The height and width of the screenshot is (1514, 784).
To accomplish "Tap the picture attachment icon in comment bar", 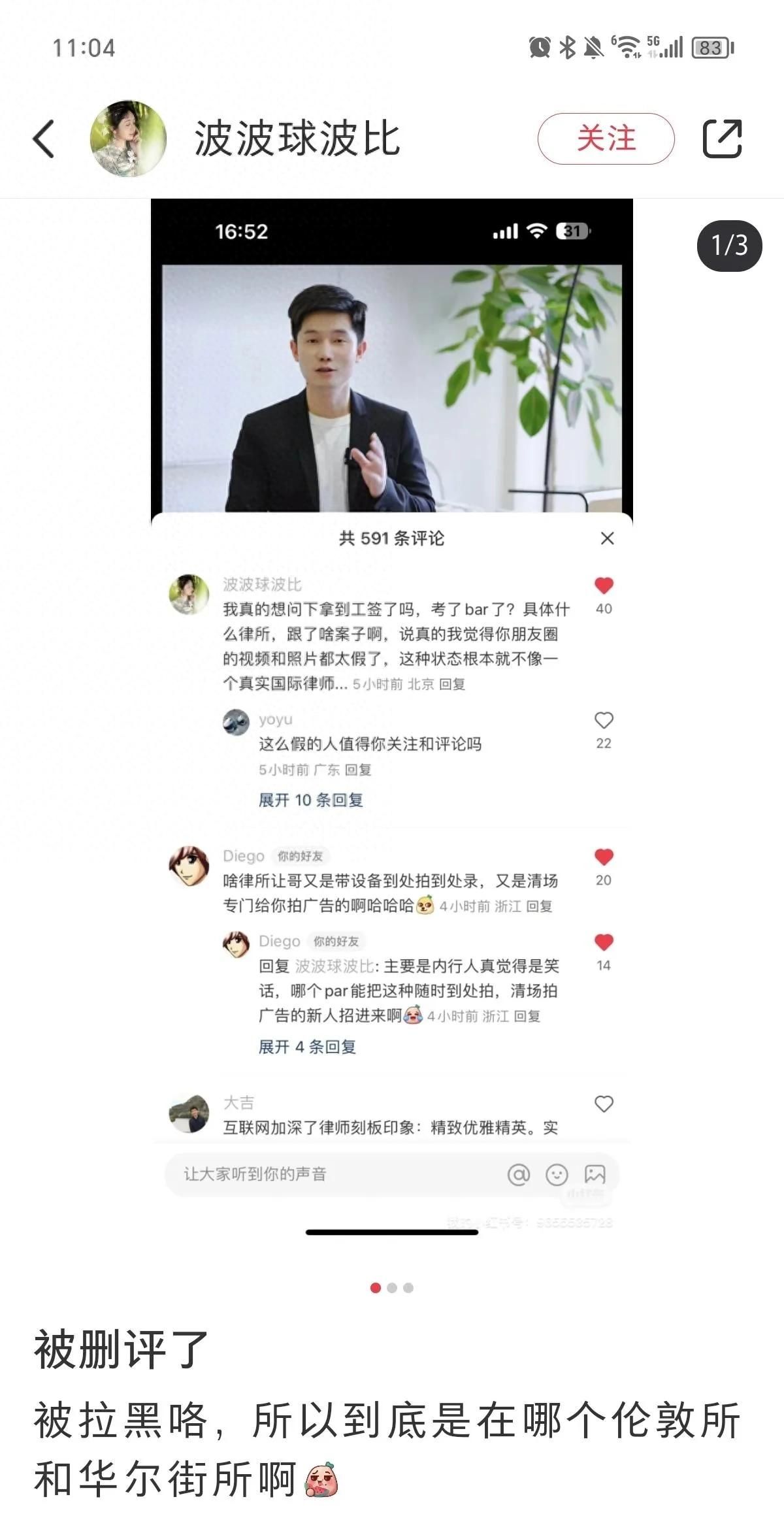I will point(596,1175).
